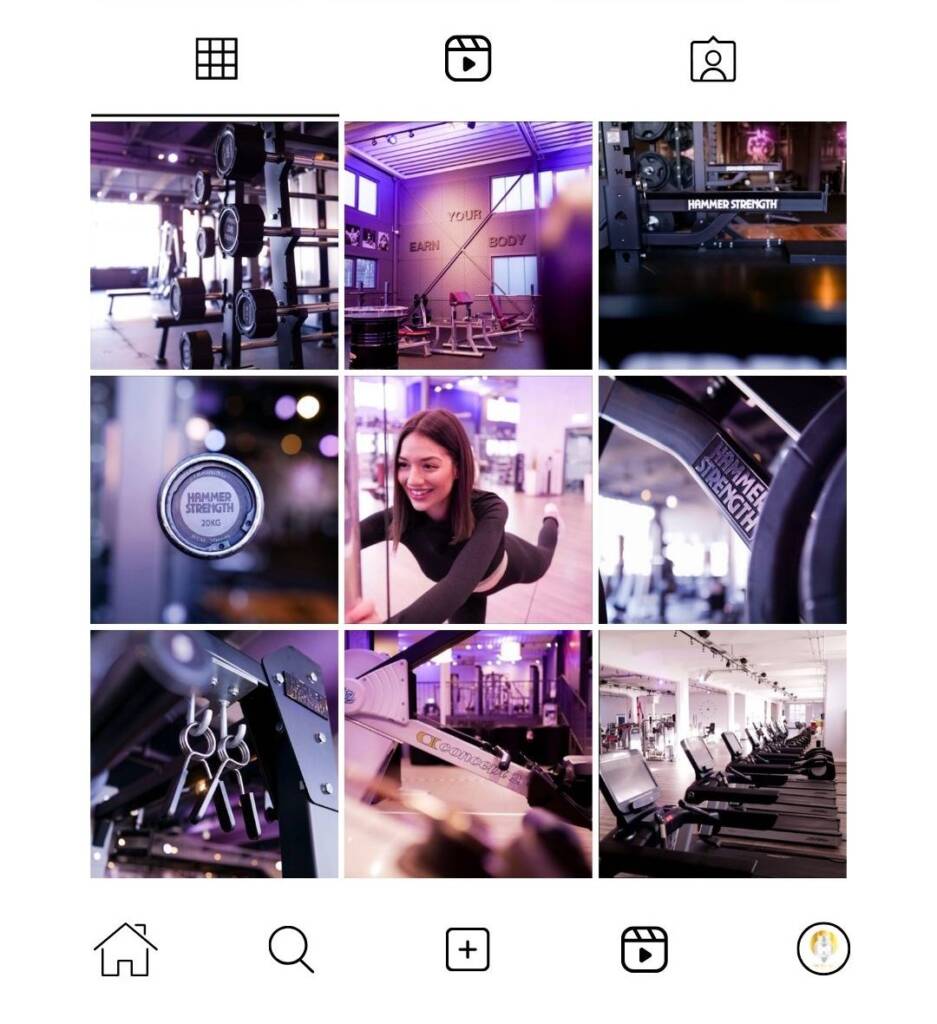This screenshot has width=937, height=1024.
Task: Open the post with hanging barbell clips
Action: click(x=214, y=754)
